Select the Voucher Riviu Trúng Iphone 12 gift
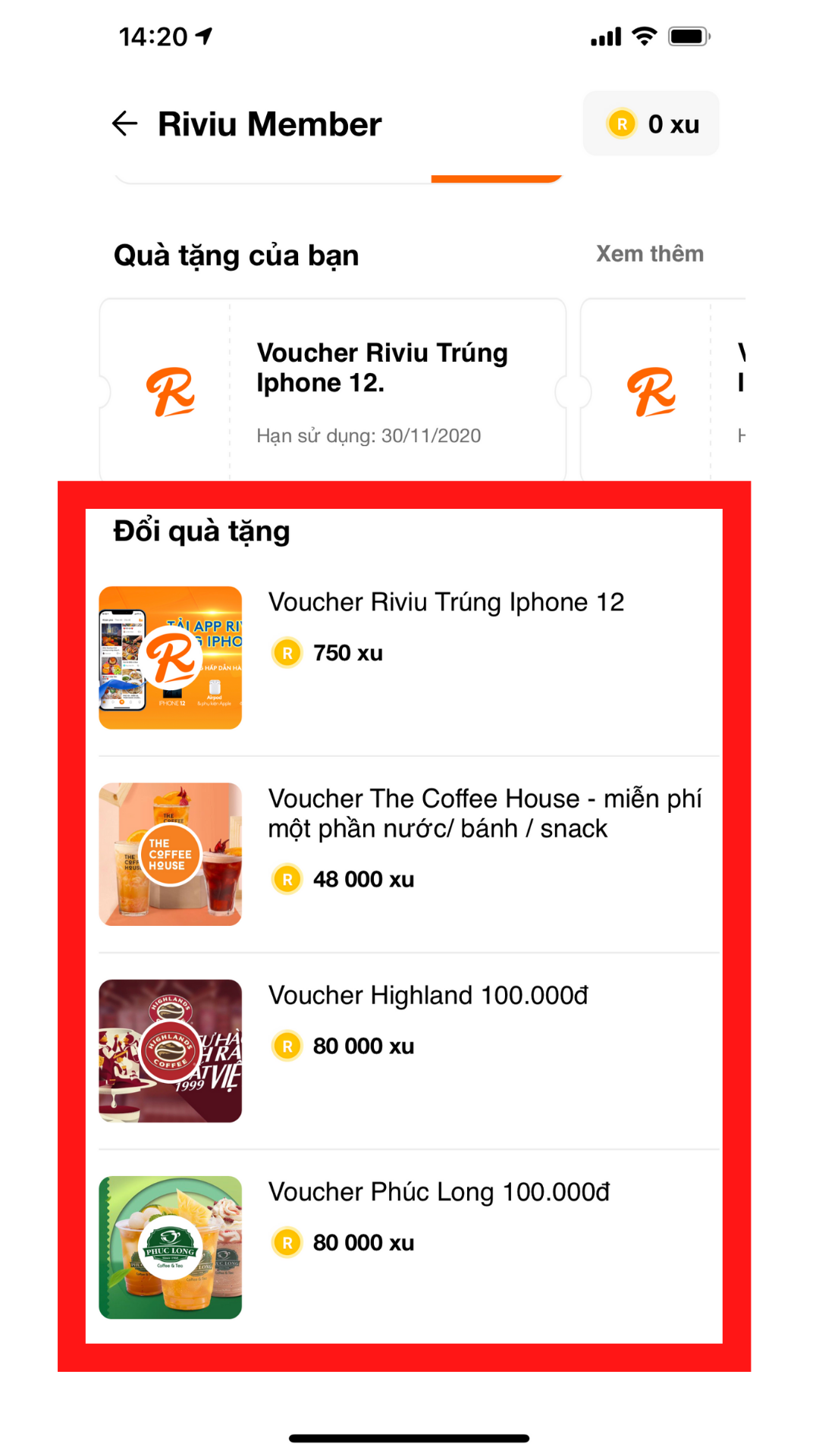The image size is (819, 1456). pos(446,601)
